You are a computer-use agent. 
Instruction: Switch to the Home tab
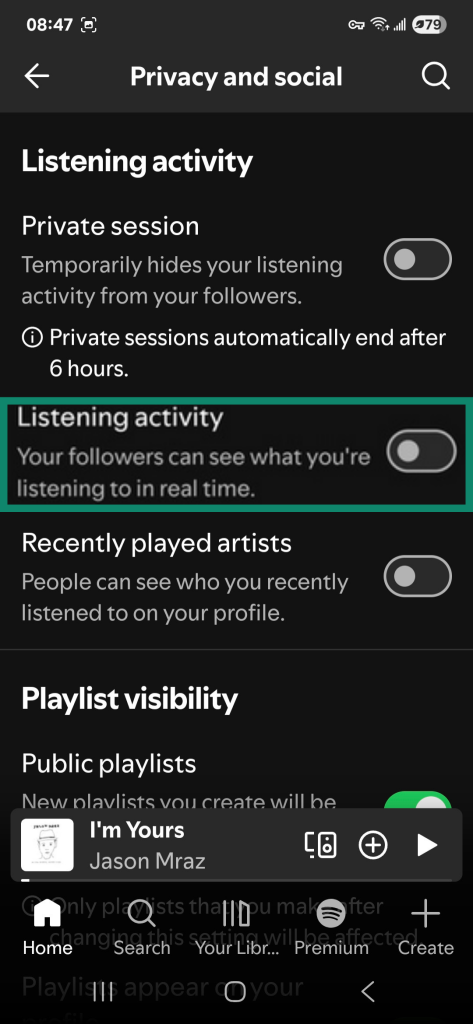pos(48,927)
